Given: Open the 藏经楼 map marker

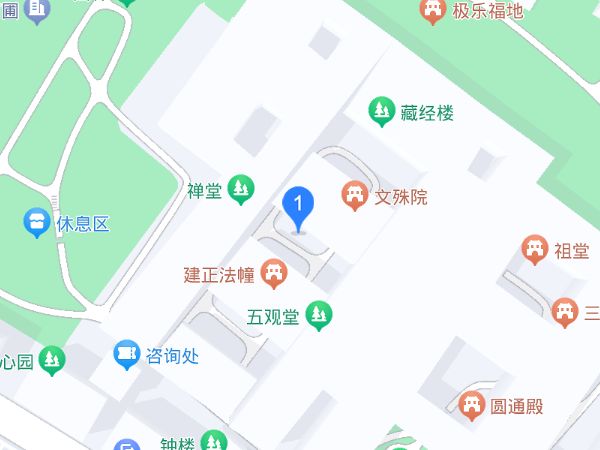Looking at the screenshot, I should pos(381,112).
